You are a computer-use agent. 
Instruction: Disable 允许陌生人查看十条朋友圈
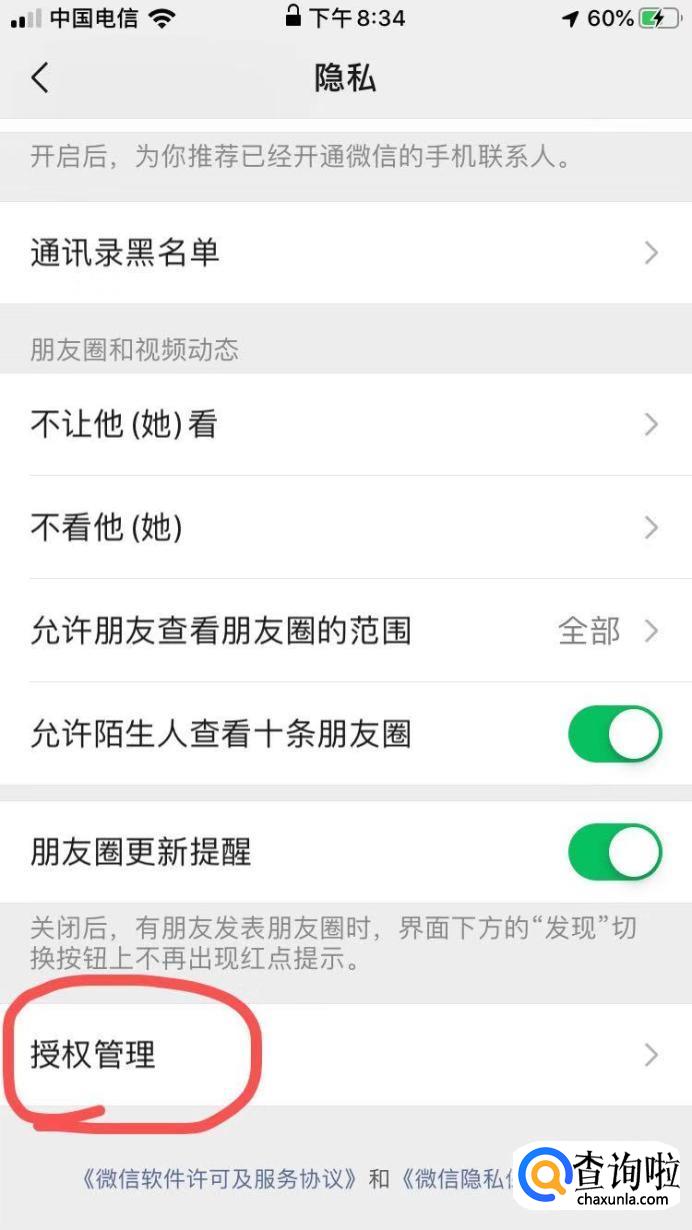click(614, 735)
